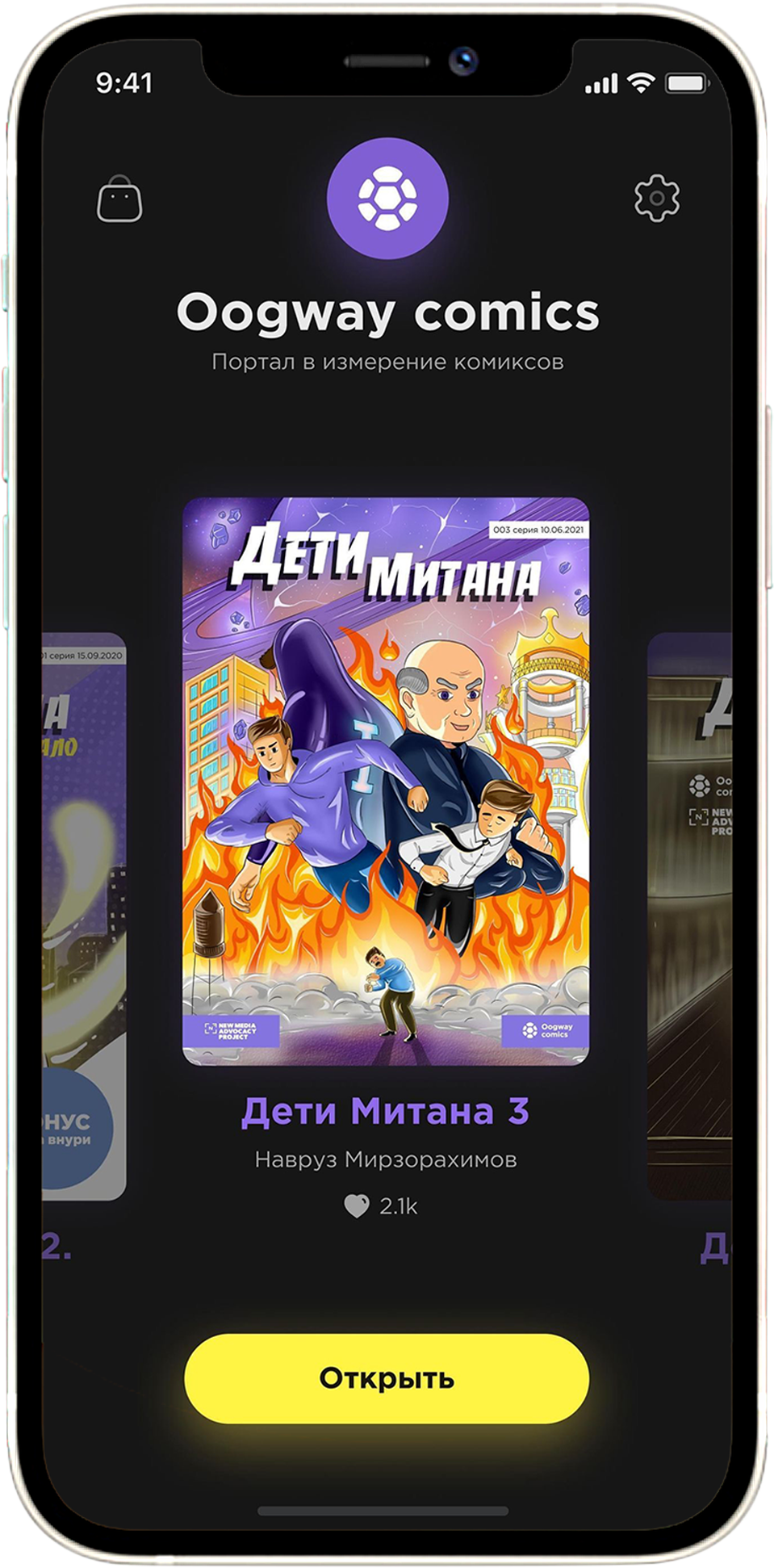Tap the Дети Митана 3 cover
This screenshot has width=774, height=1568.
pos(386,781)
